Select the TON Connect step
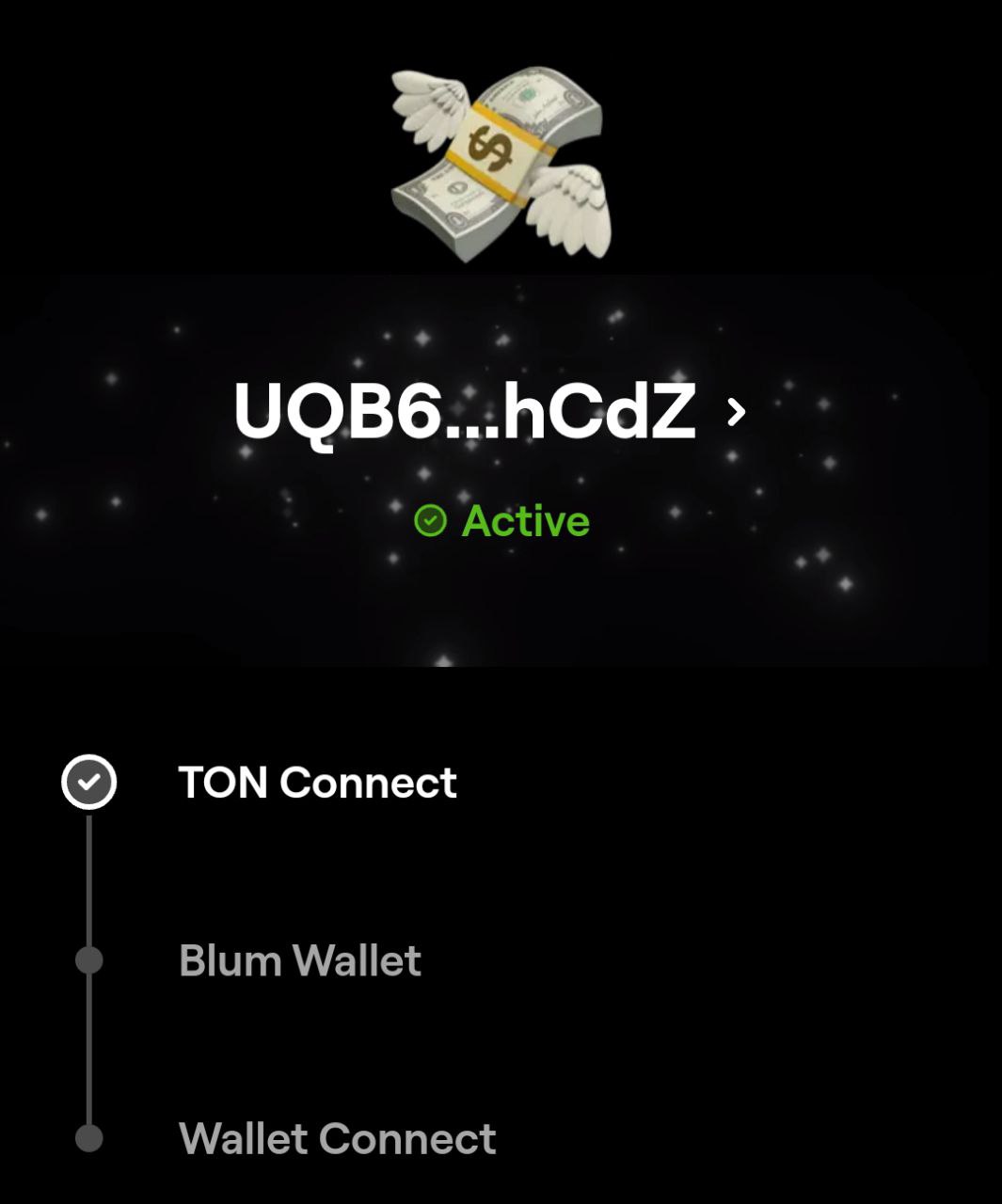The image size is (1002, 1204). point(317,783)
